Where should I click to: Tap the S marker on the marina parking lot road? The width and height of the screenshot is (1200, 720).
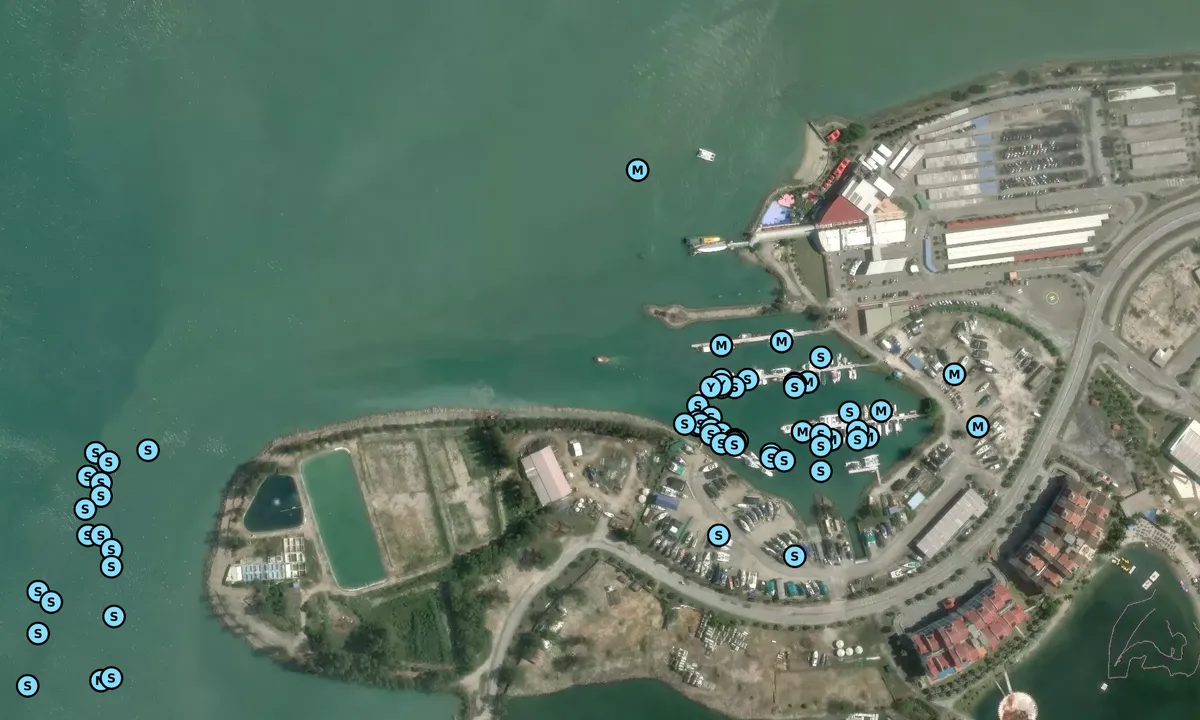(794, 556)
